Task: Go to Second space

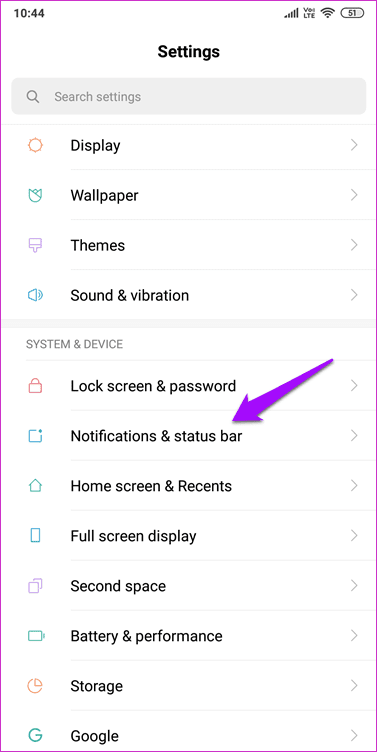Action: (188, 586)
